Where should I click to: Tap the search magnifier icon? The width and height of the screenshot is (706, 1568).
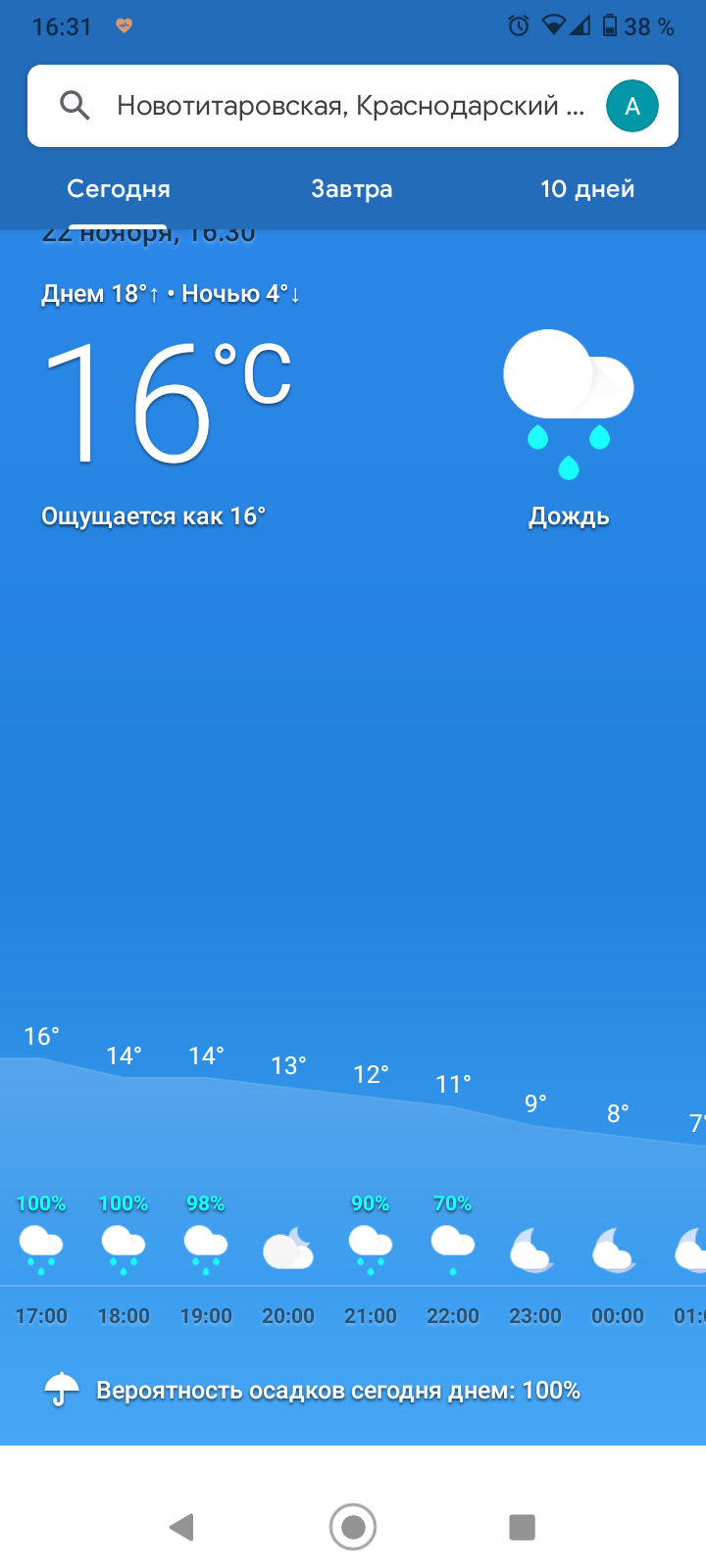pyautogui.click(x=75, y=106)
